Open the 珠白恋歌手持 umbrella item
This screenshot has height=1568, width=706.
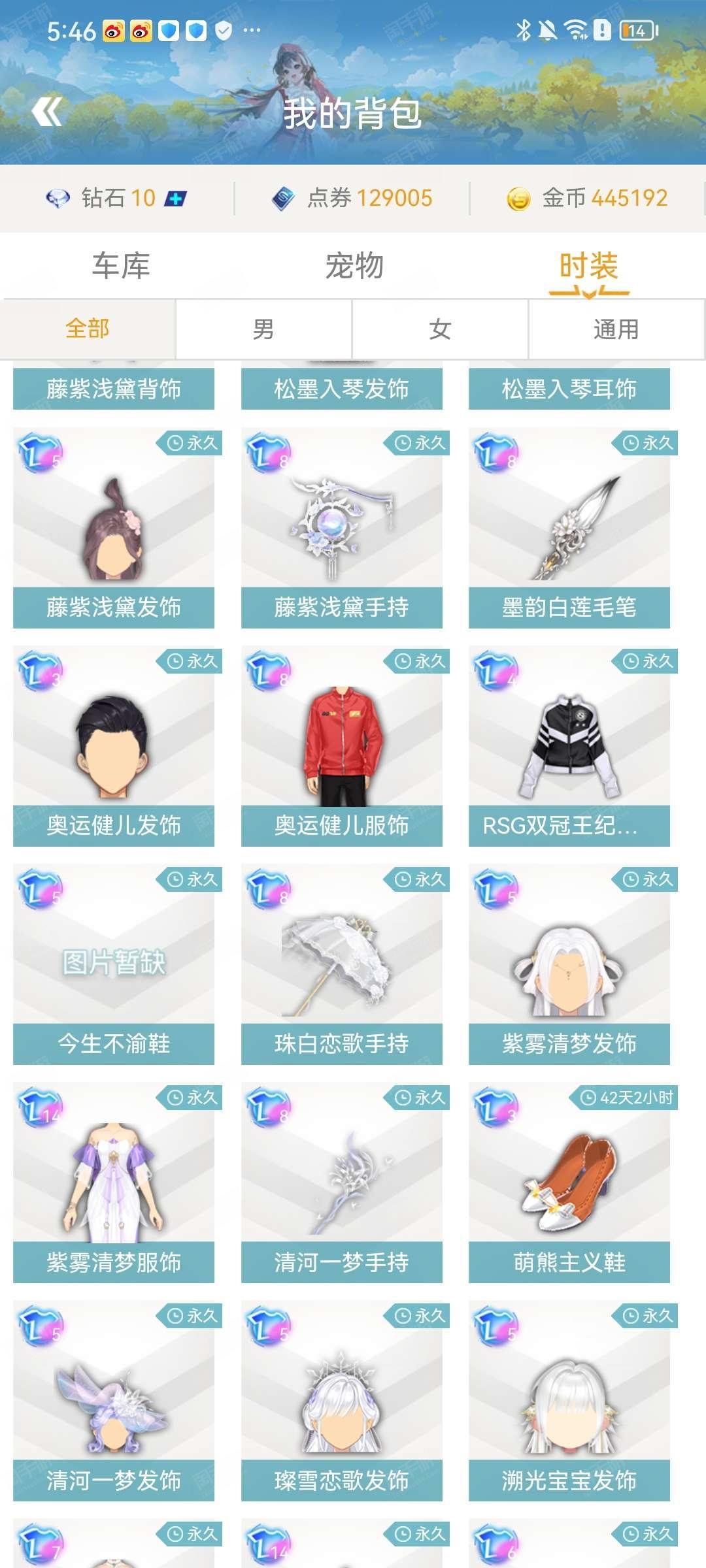[341, 966]
